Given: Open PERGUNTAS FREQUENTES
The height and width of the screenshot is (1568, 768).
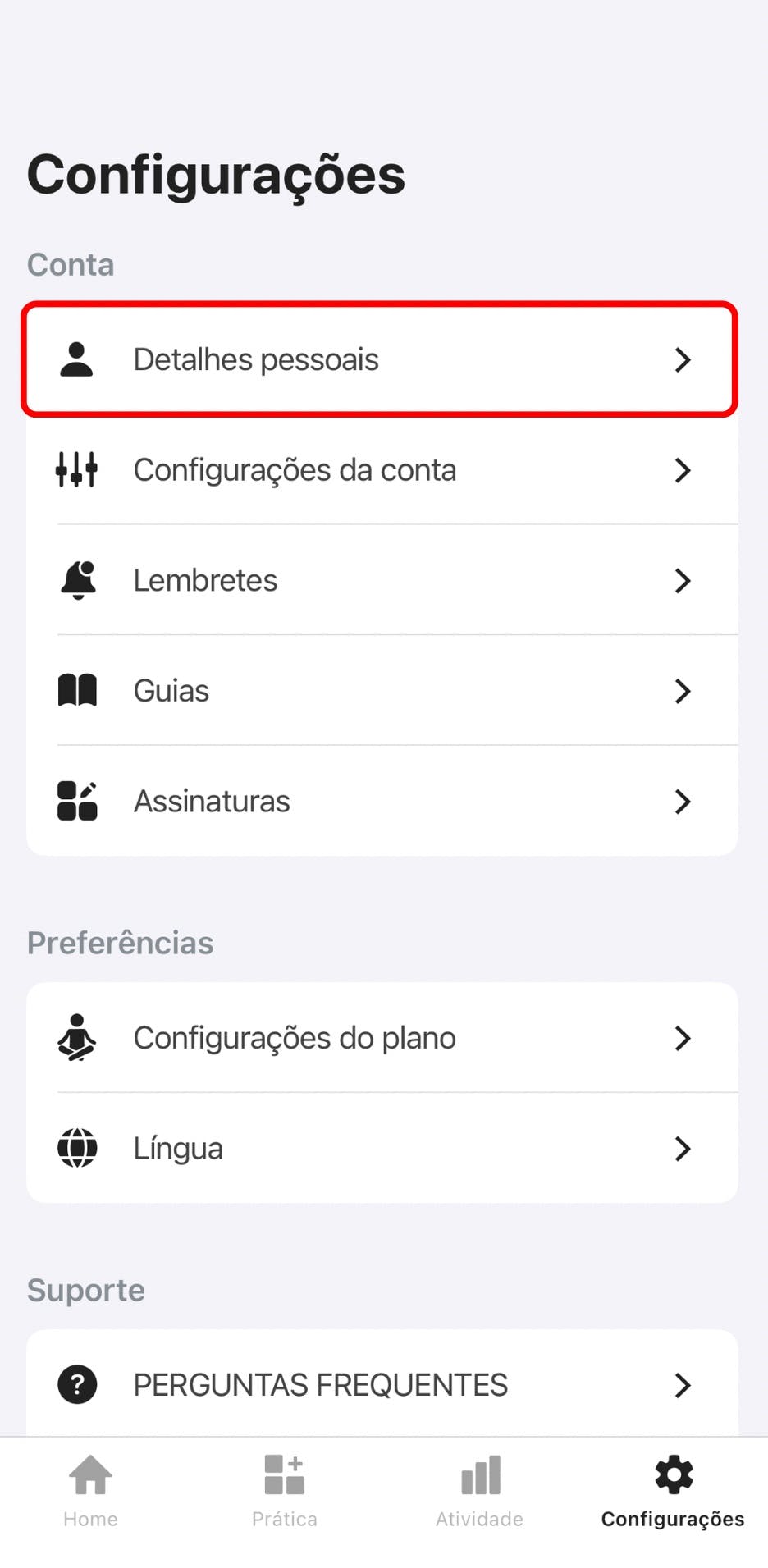Looking at the screenshot, I should point(379,1385).
